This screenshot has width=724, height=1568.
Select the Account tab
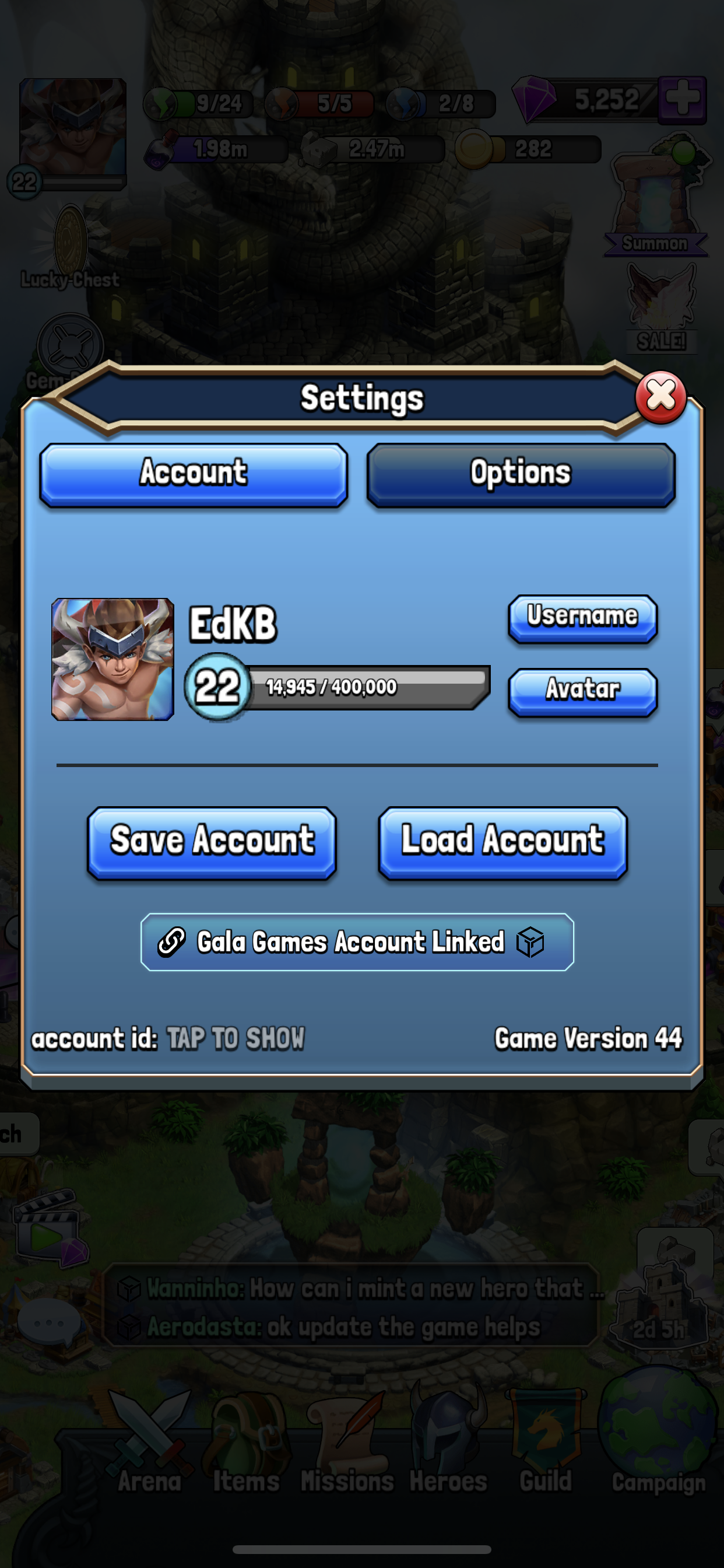[x=194, y=475]
